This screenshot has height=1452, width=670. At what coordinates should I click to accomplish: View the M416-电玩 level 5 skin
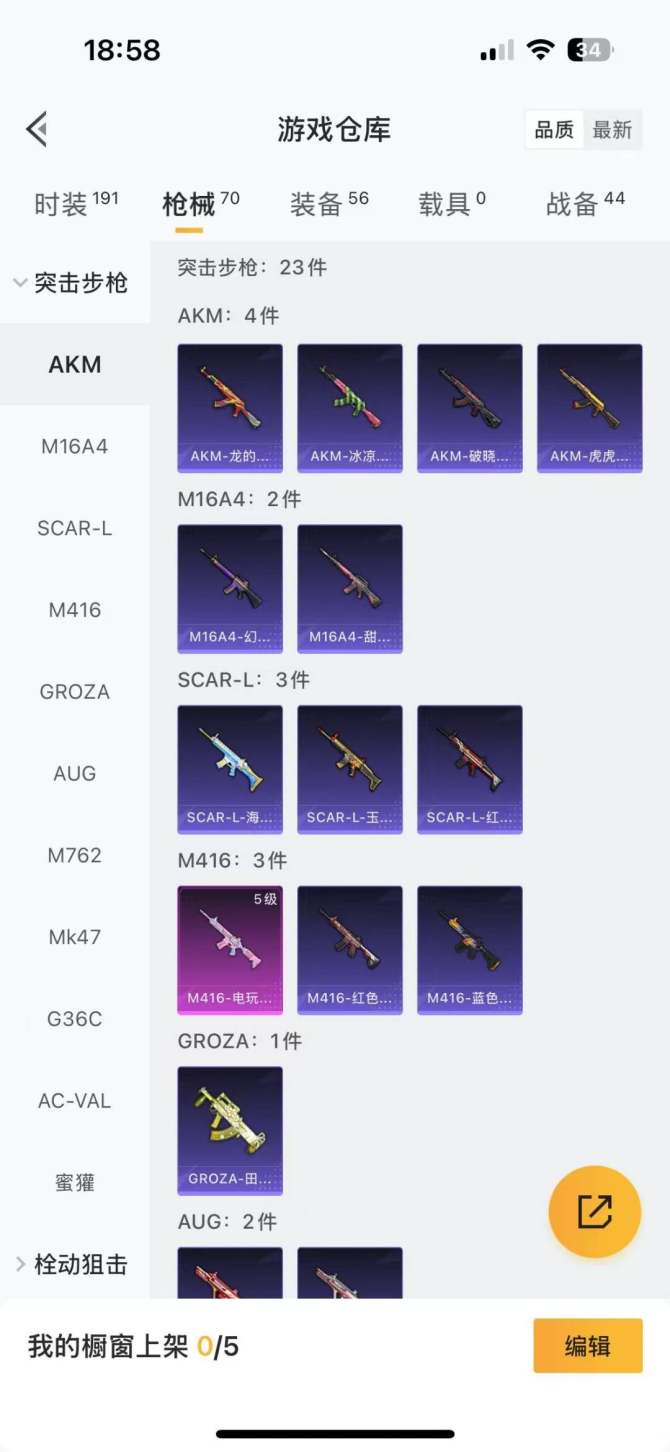click(230, 949)
